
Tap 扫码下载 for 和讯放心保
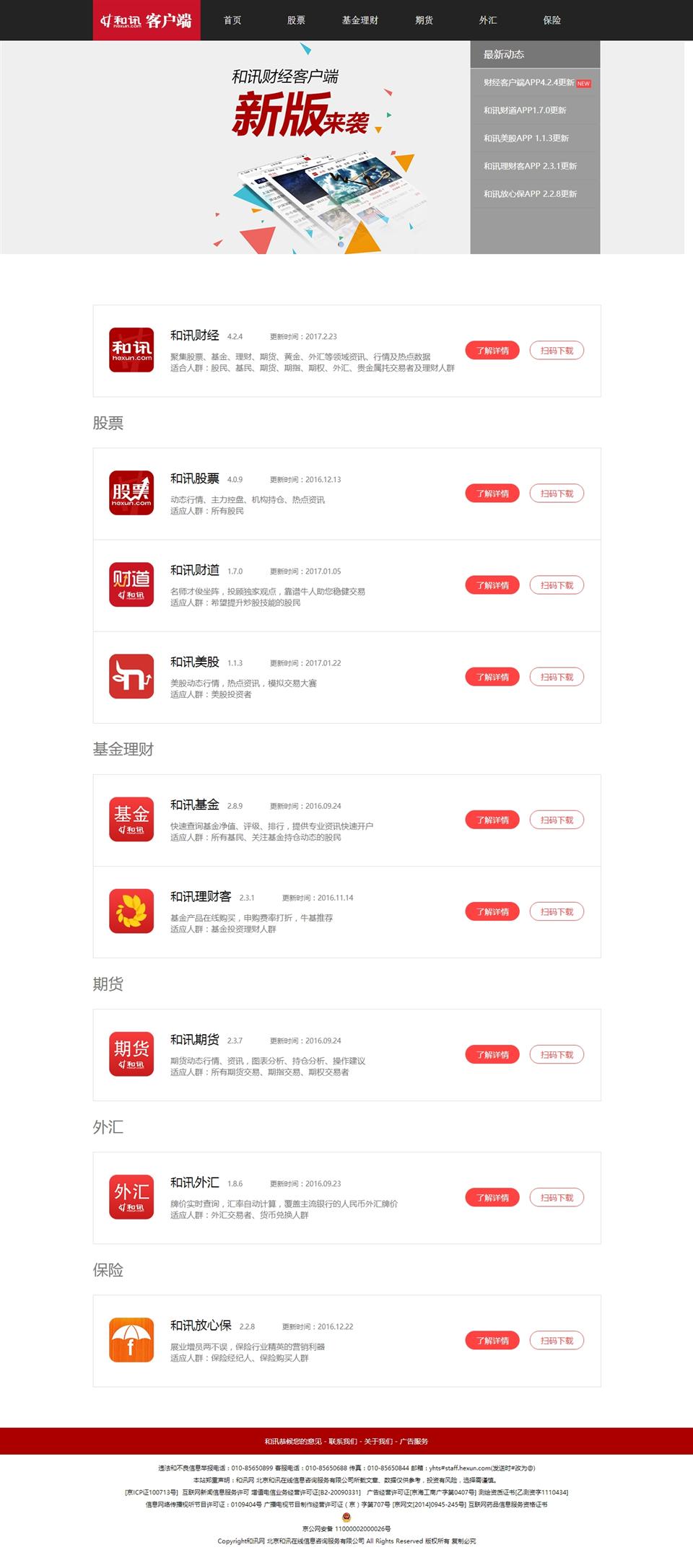(x=557, y=1340)
